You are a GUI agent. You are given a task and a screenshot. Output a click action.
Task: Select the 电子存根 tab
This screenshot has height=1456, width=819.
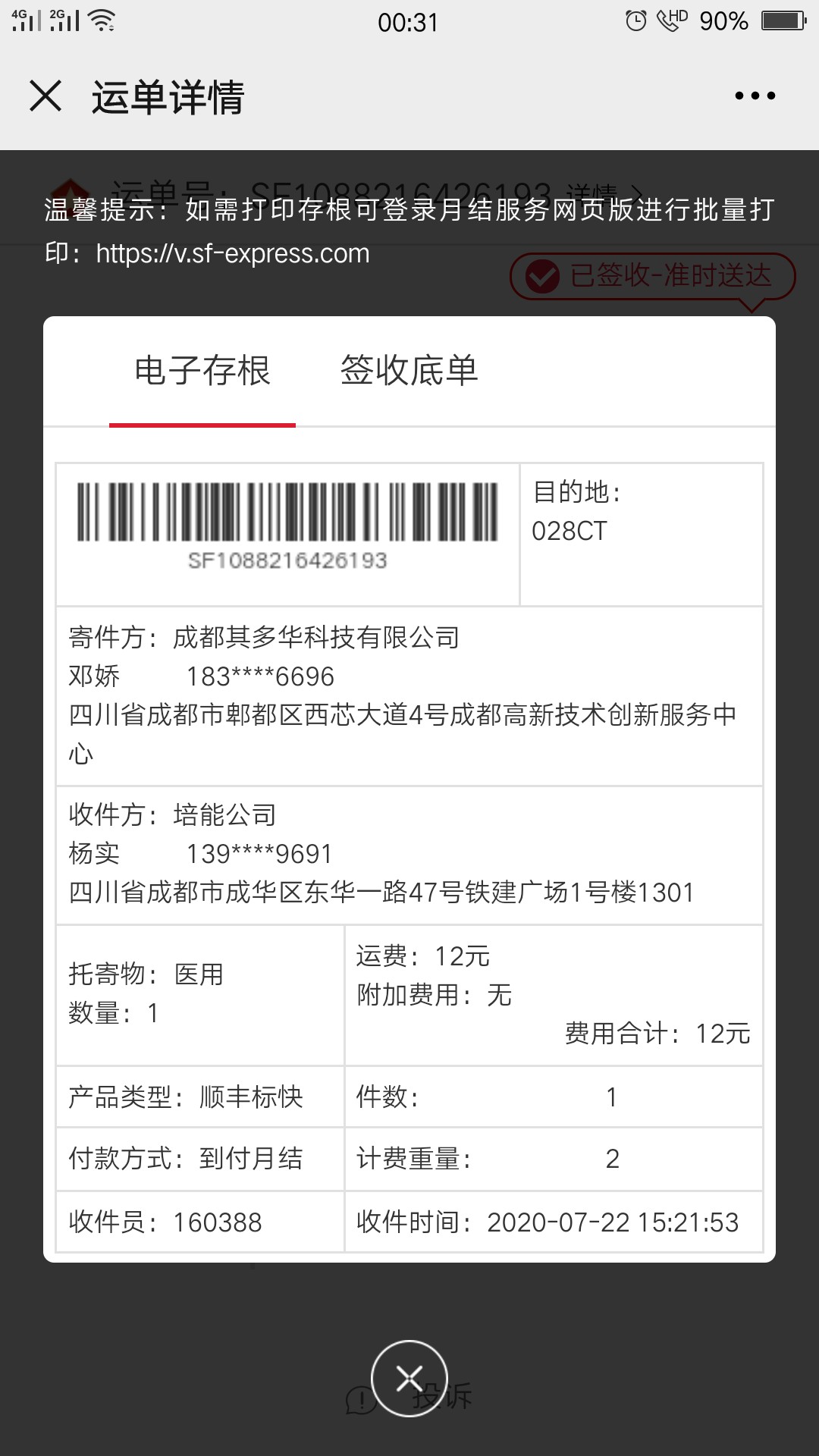(202, 371)
